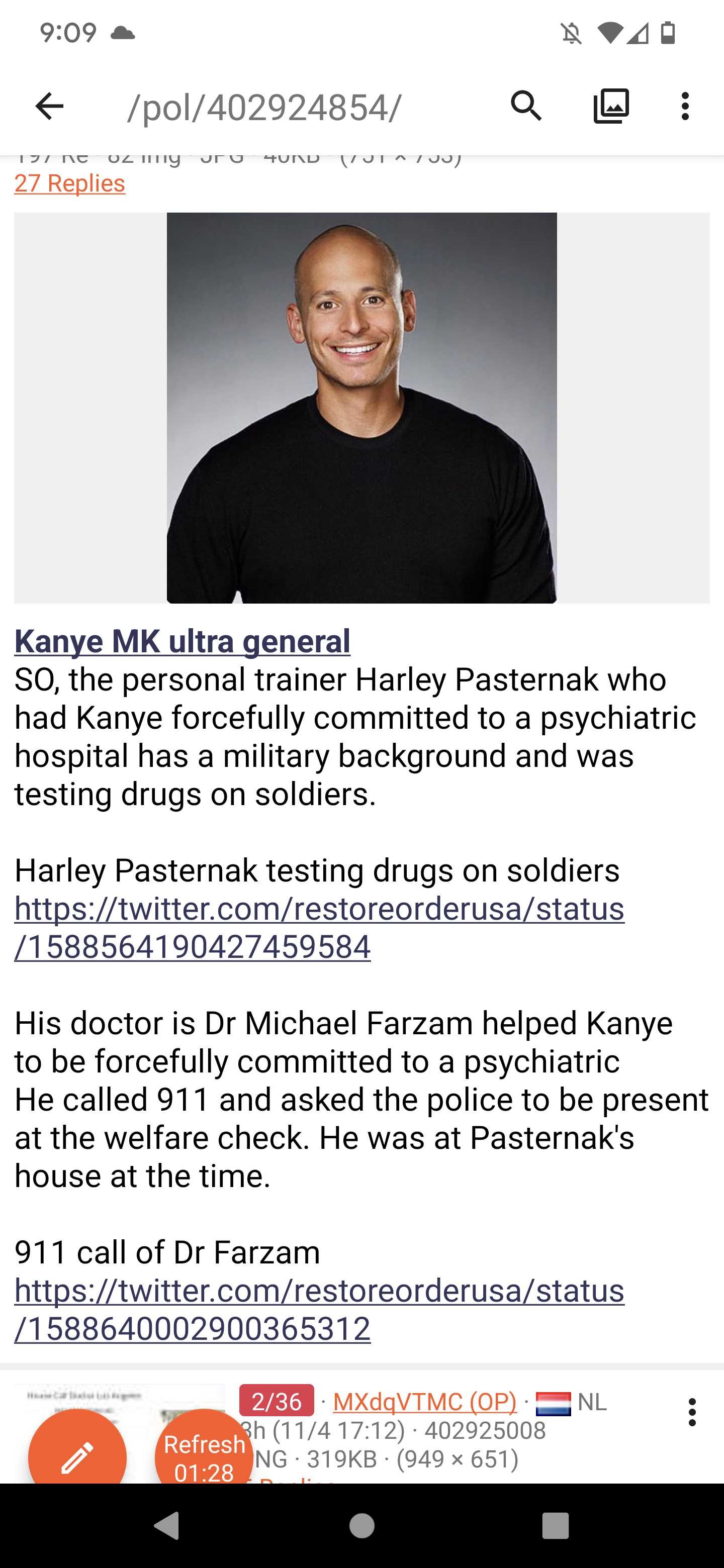Go back using the app bar arrow
724x1568 pixels.
click(x=49, y=107)
